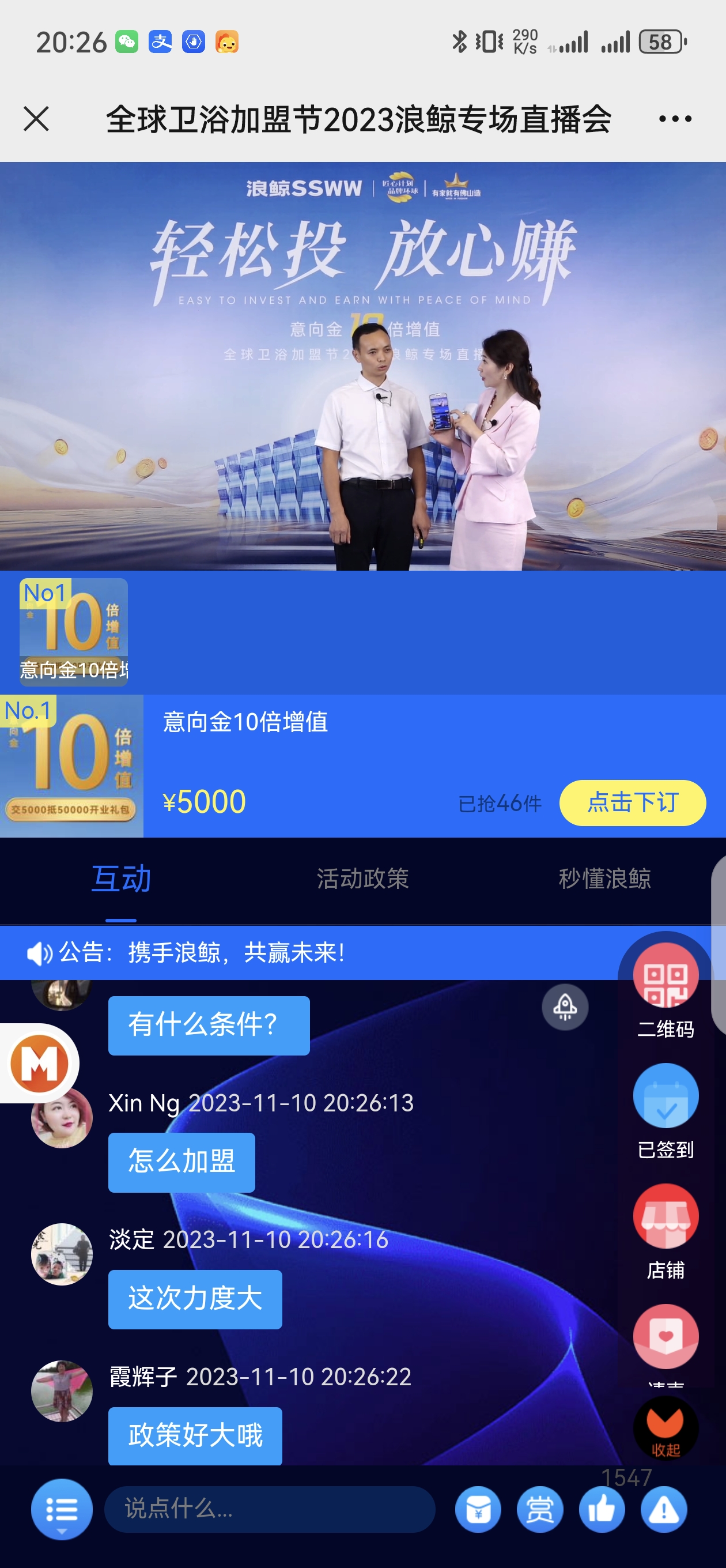Image resolution: width=726 pixels, height=1568 pixels.
Task: Tap the 点击下订 order button
Action: pos(632,802)
